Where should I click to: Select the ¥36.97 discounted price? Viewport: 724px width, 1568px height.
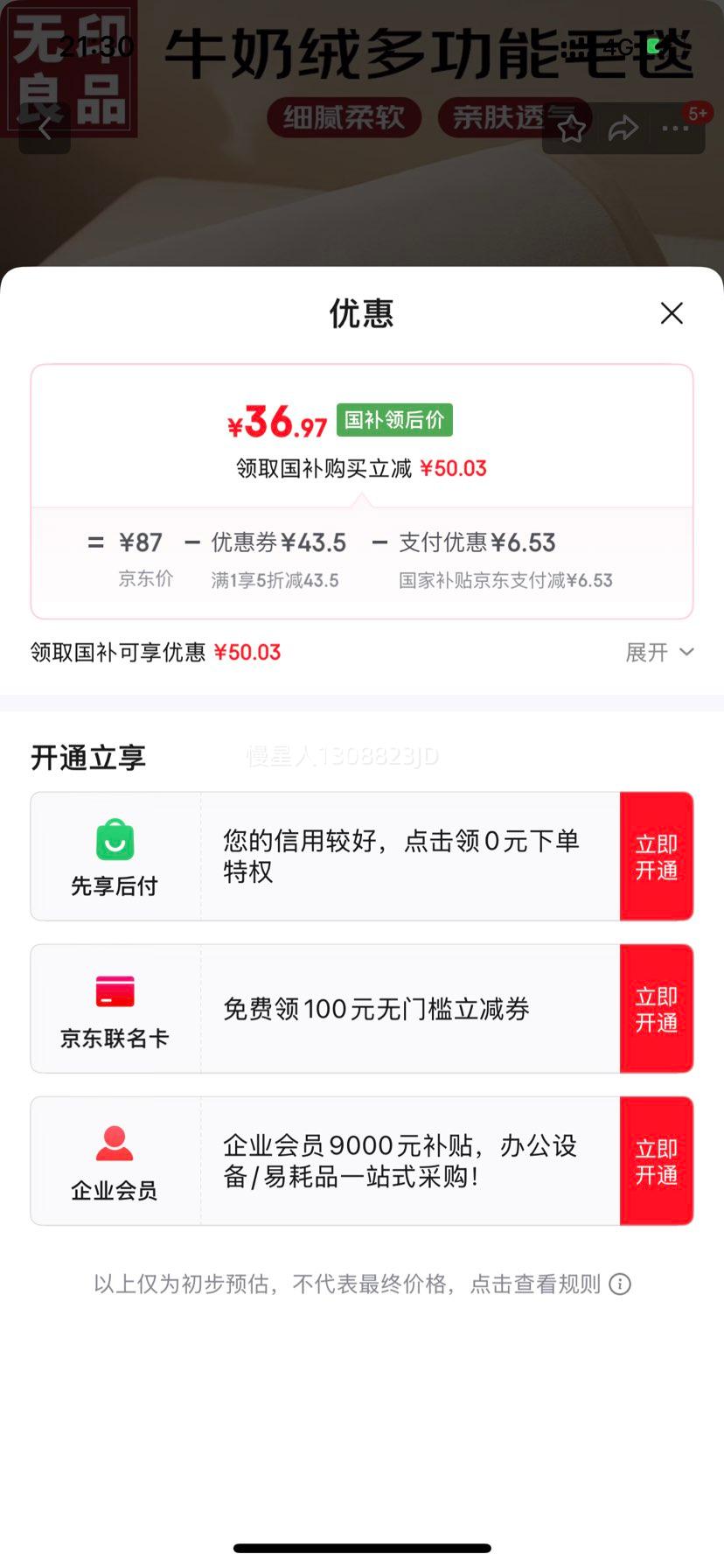coord(278,423)
